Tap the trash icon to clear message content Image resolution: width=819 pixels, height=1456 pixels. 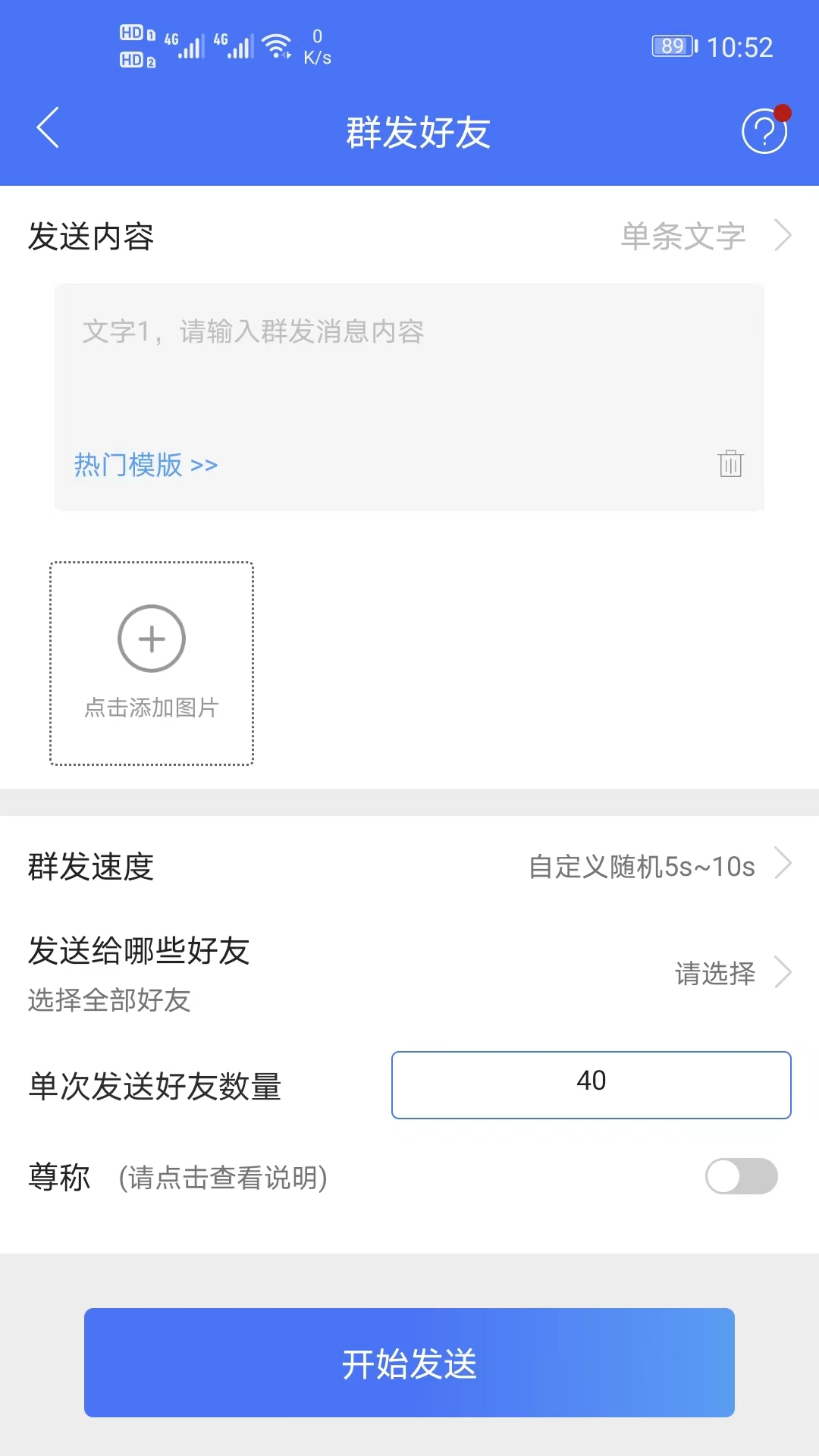(730, 464)
